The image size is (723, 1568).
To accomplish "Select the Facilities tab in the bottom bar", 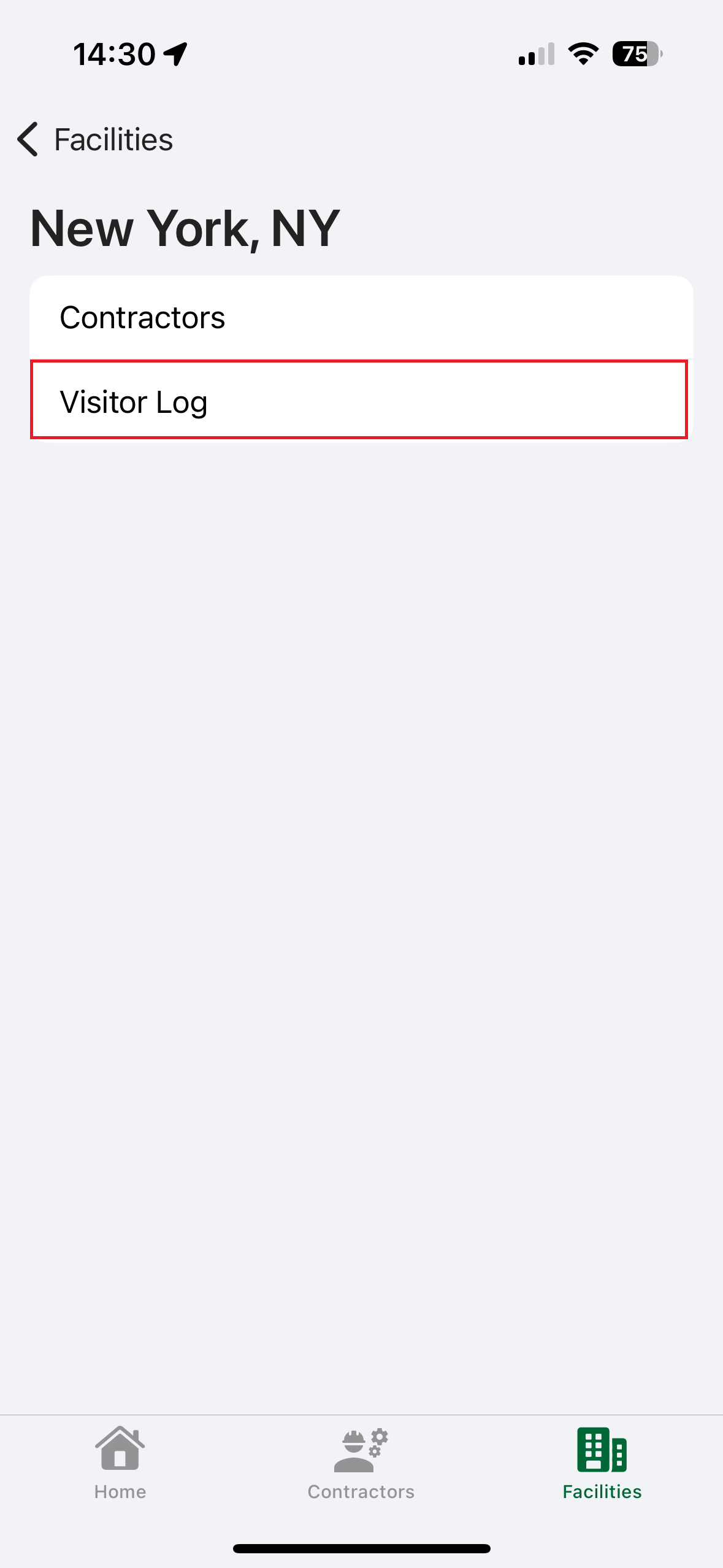I will pyautogui.click(x=602, y=1464).
